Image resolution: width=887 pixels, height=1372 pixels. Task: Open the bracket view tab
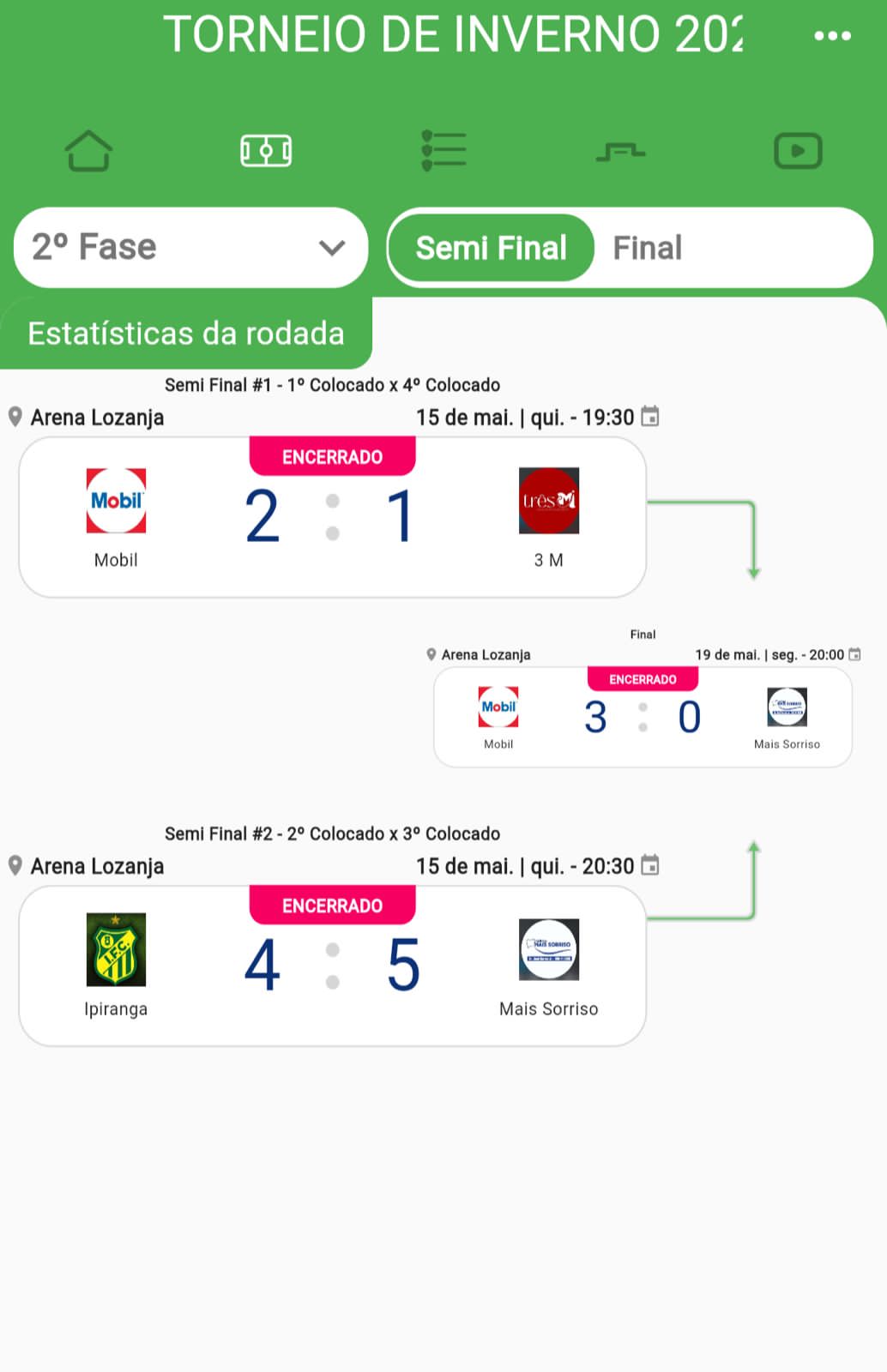tap(620, 151)
